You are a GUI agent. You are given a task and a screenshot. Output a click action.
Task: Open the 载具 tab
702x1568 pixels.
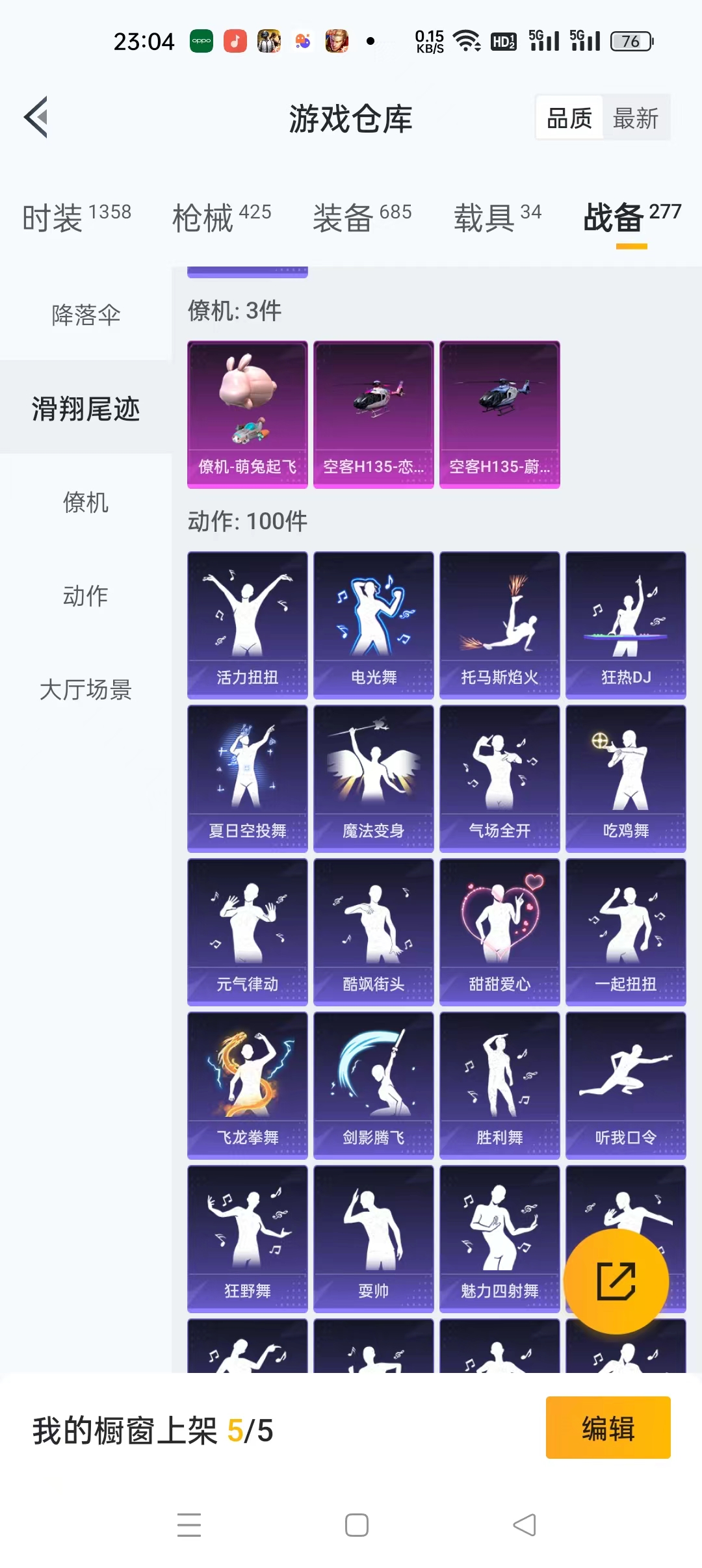[x=497, y=217]
